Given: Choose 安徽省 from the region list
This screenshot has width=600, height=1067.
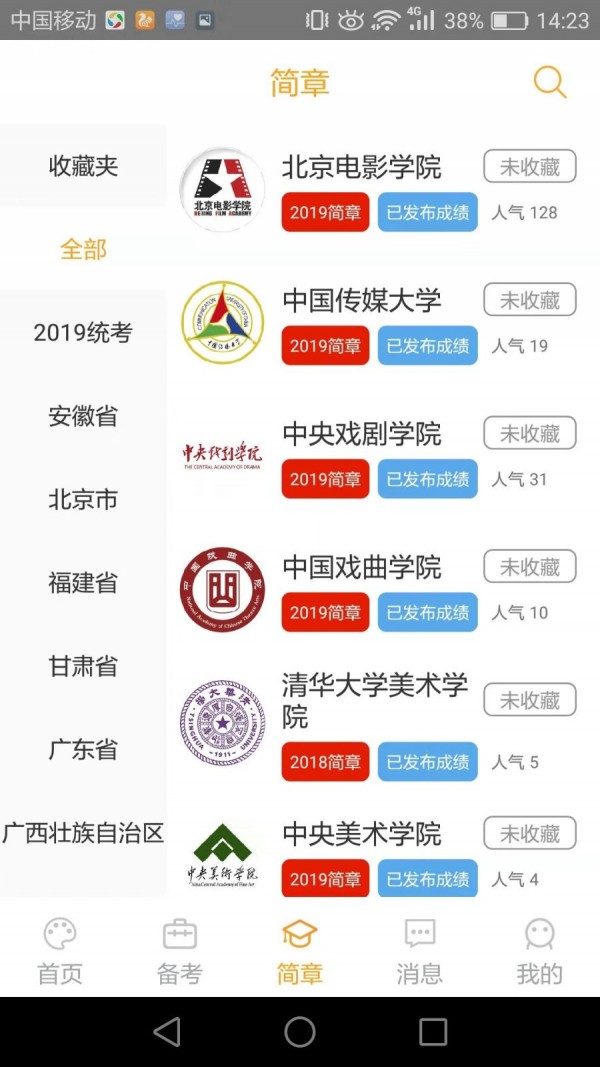Looking at the screenshot, I should coord(83,416).
